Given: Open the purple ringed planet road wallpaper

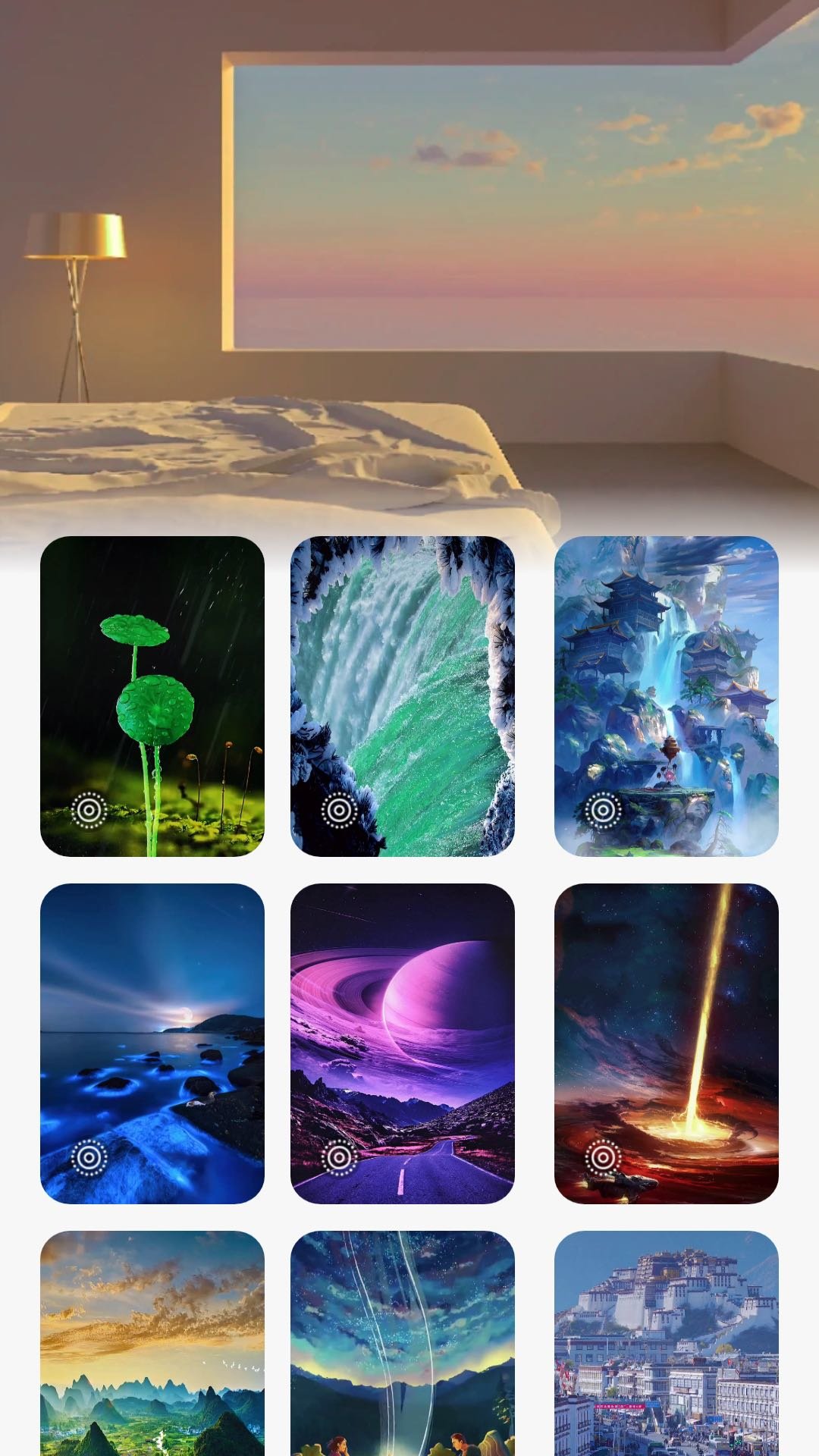Looking at the screenshot, I should click(x=402, y=1043).
